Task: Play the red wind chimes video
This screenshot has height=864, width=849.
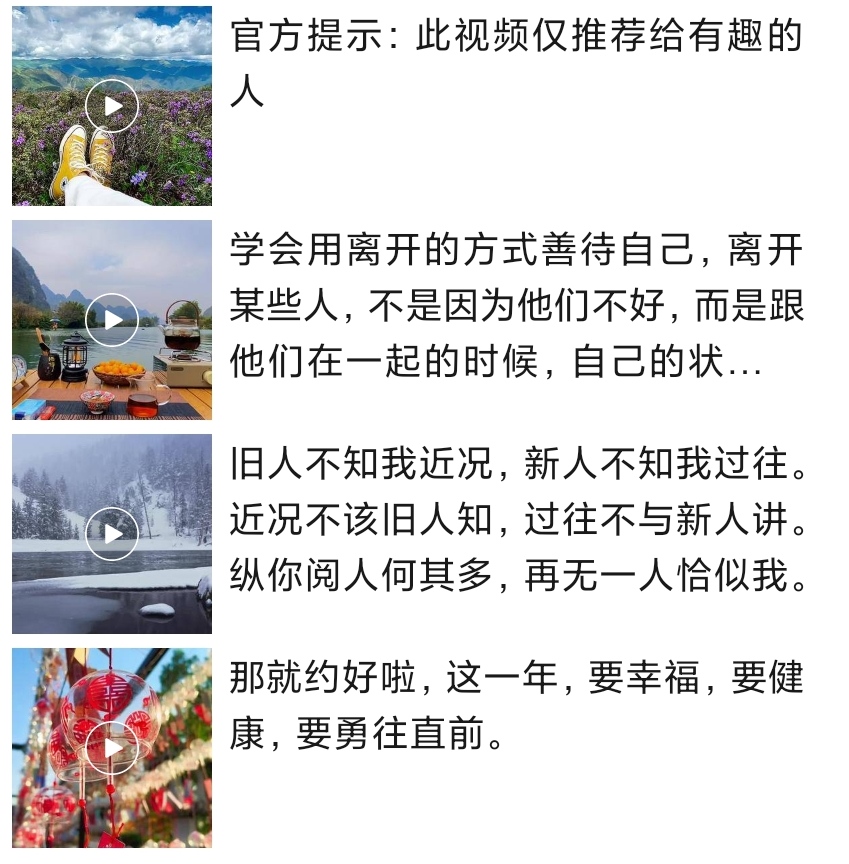Action: coord(112,747)
